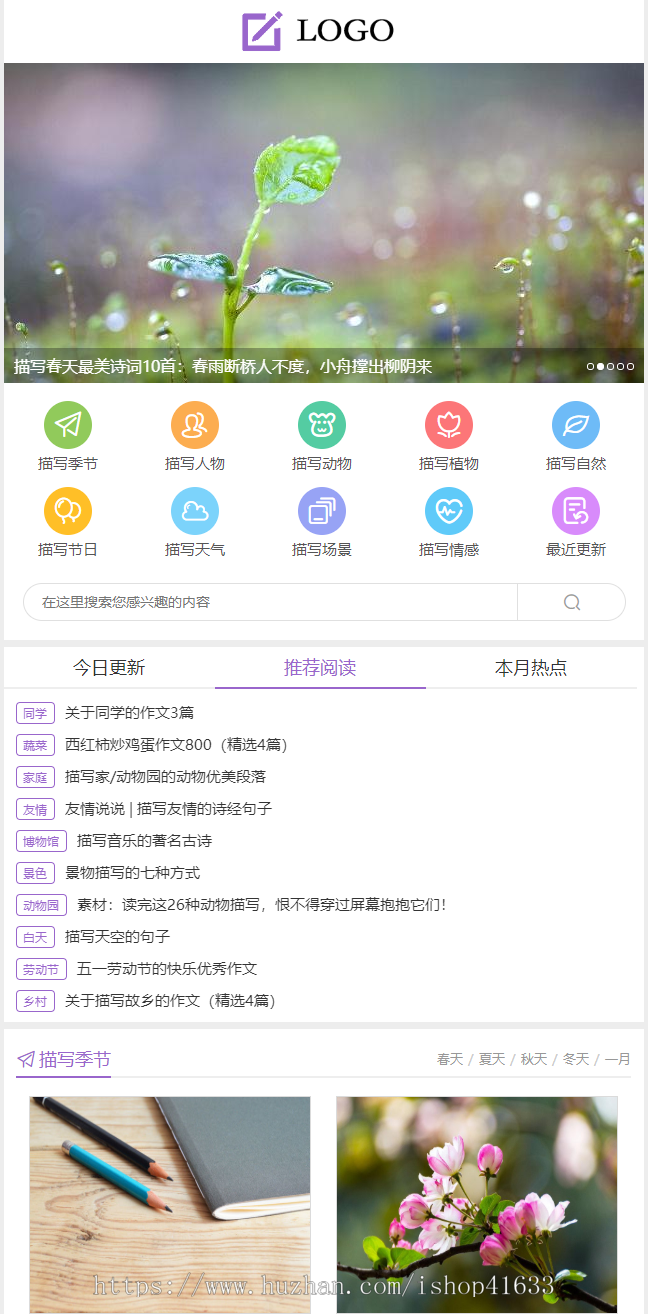Open the pink blossom article thumbnail

point(477,1204)
